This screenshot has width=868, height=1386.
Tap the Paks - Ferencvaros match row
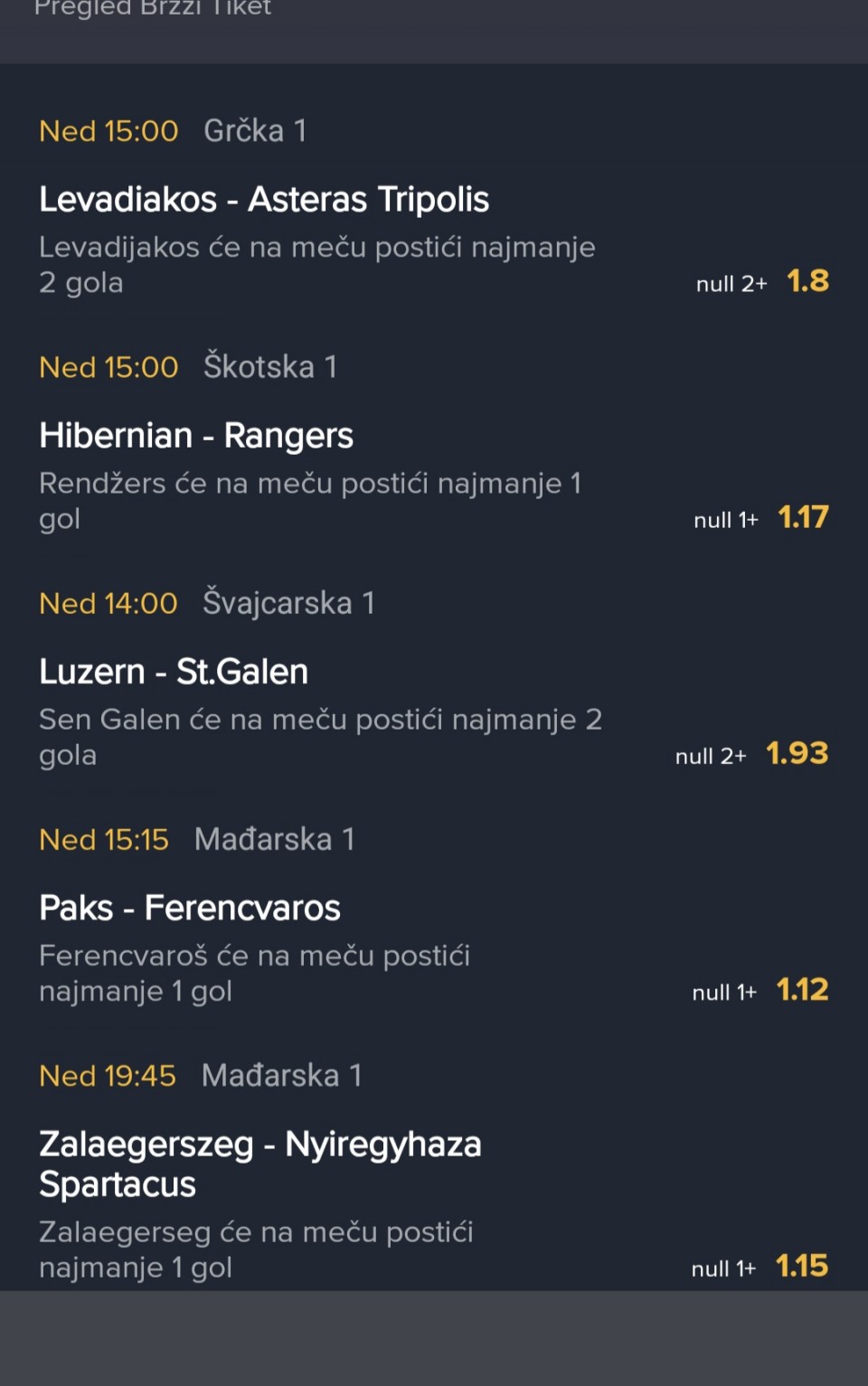[x=190, y=908]
